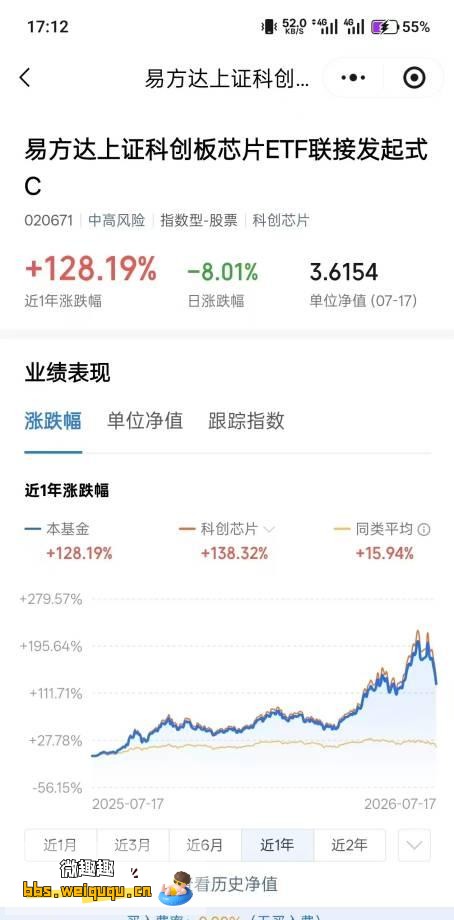Select the 涨跌幅 tab

[53, 421]
